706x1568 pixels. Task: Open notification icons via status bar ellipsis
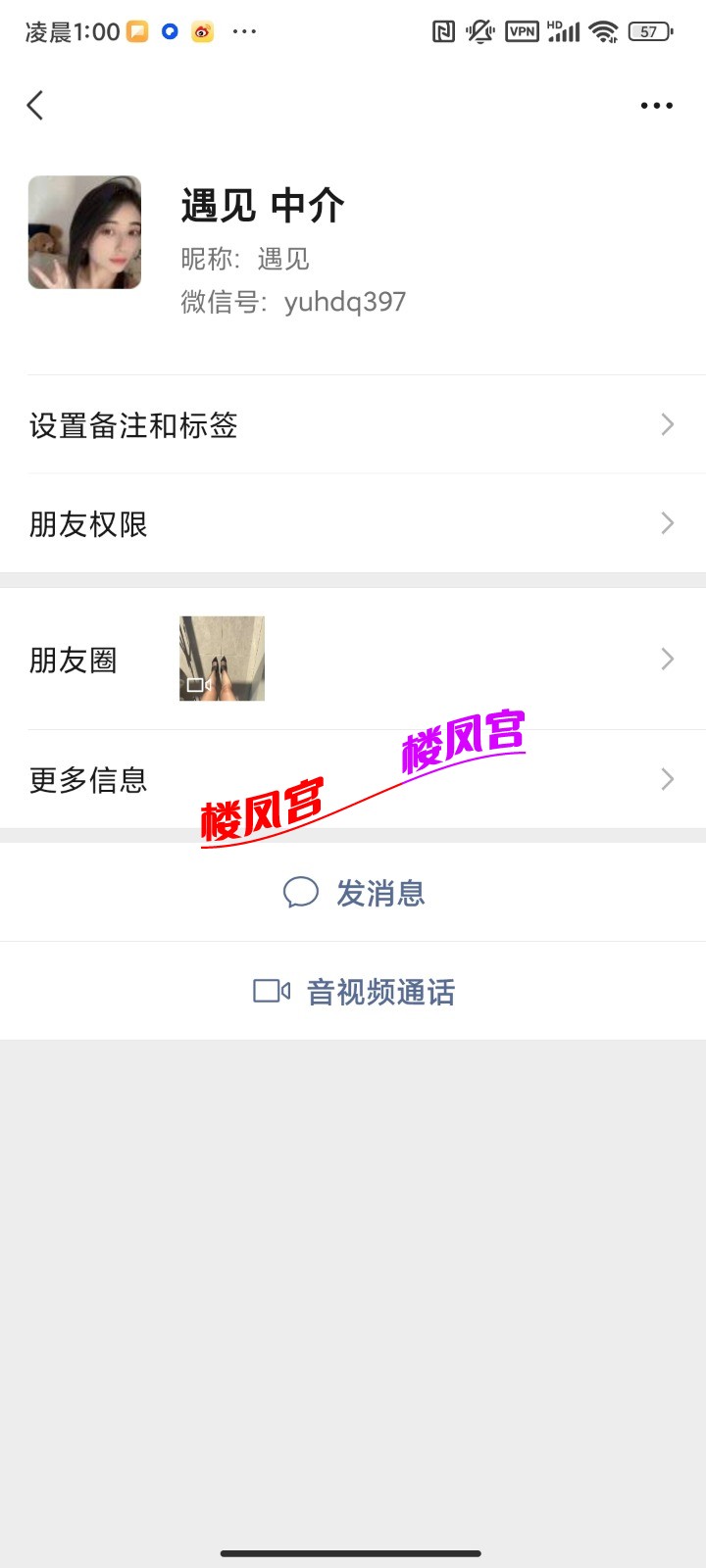(x=244, y=32)
